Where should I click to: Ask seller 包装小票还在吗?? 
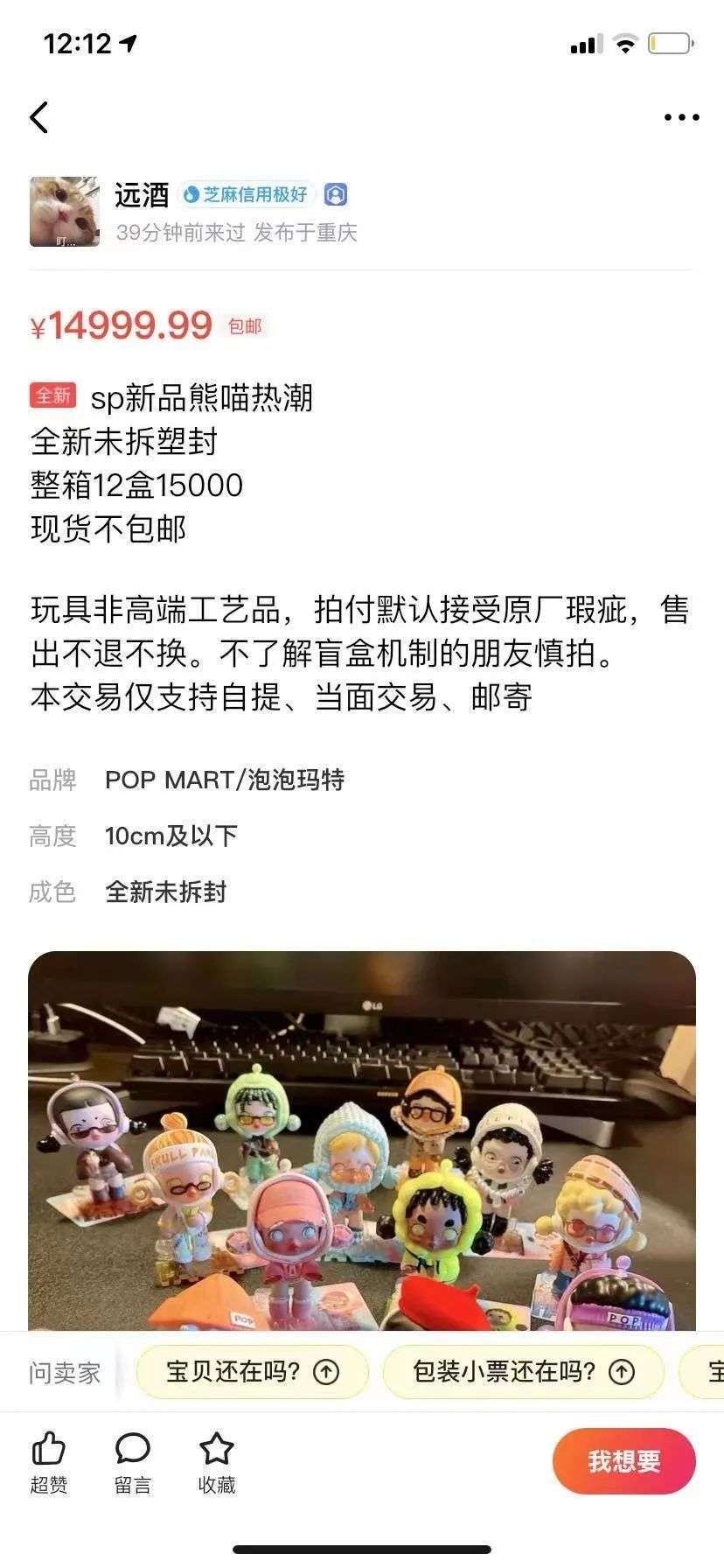[523, 1371]
